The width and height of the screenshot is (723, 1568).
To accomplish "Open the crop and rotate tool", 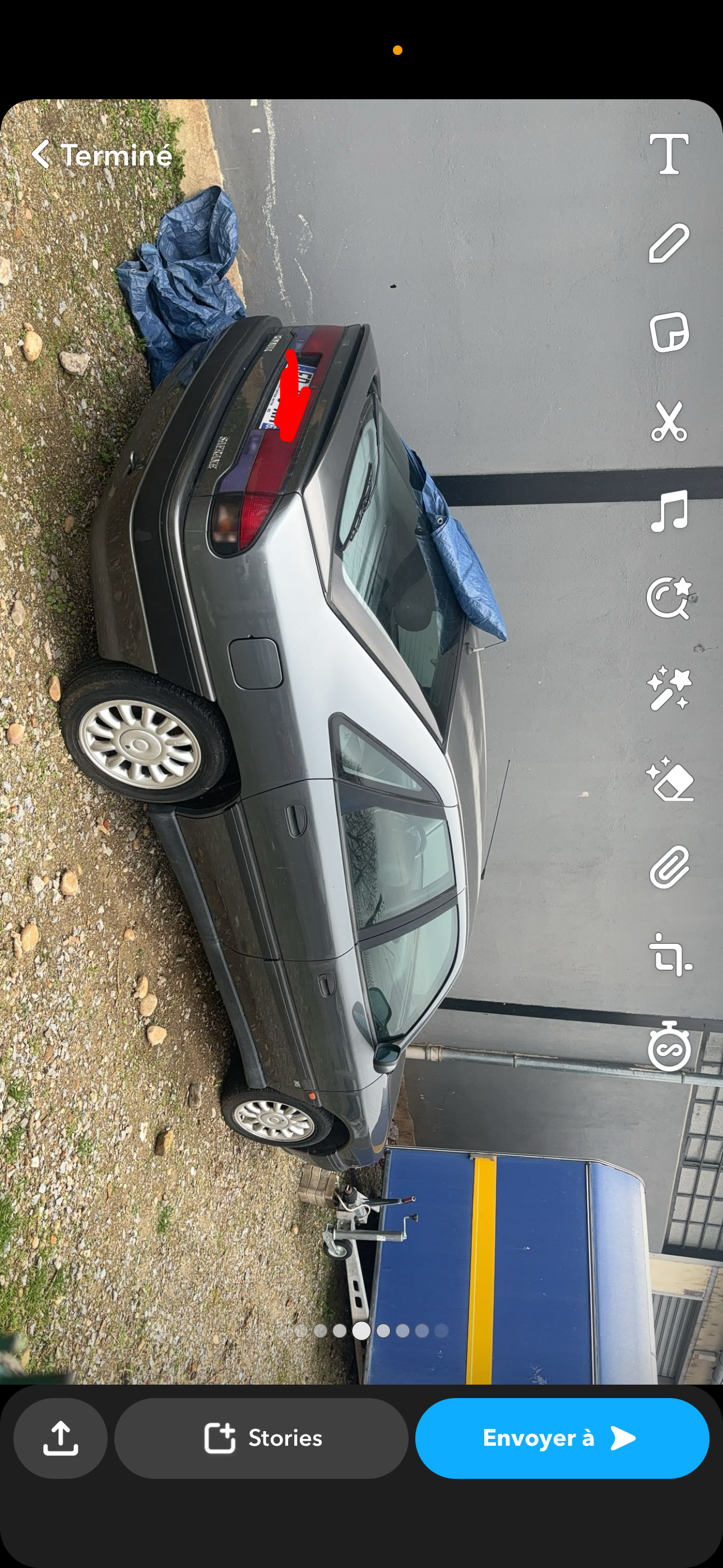I will (x=668, y=954).
